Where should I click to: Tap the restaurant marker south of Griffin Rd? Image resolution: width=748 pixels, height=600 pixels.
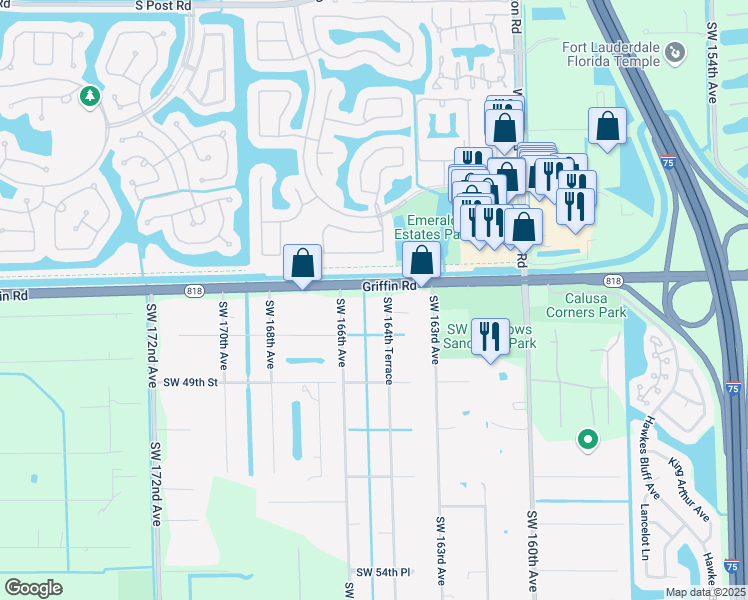click(489, 336)
